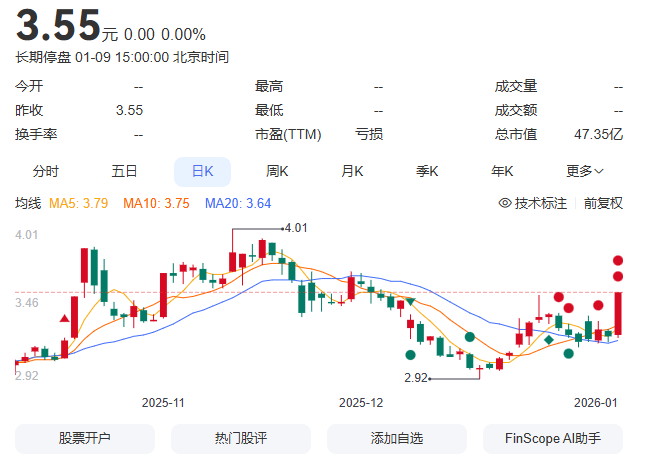Image resolution: width=659 pixels, height=466 pixels.
Task: Toggle 技术标注 markers on chart
Action: click(533, 203)
